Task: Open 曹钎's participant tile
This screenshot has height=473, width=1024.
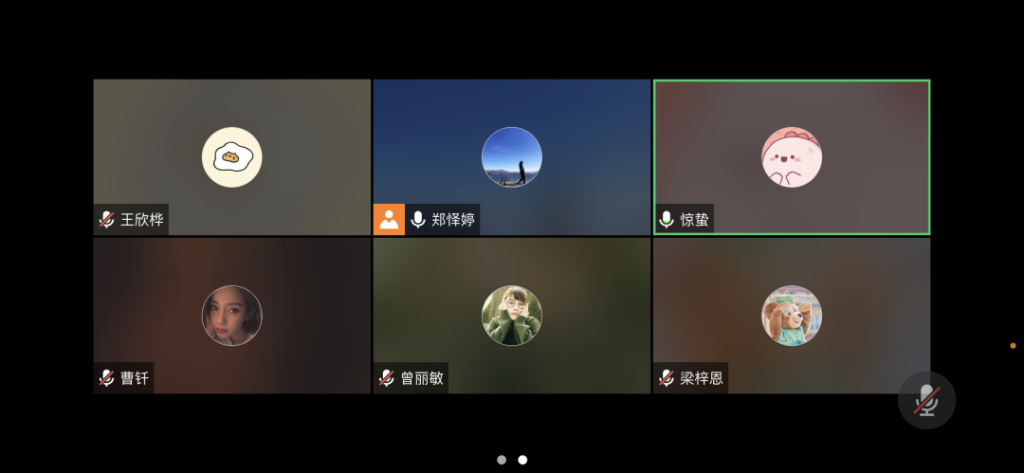Action: tap(231, 315)
